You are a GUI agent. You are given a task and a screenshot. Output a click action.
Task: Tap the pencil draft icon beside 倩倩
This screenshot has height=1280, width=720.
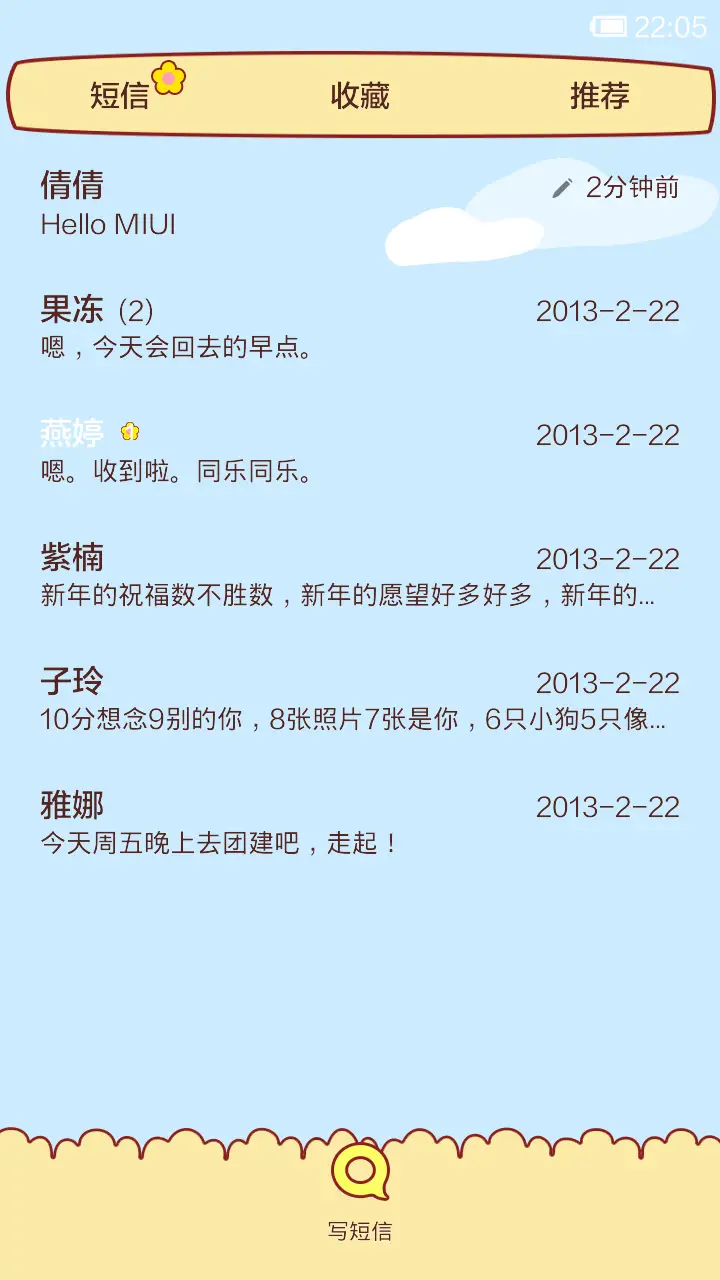[x=560, y=187]
